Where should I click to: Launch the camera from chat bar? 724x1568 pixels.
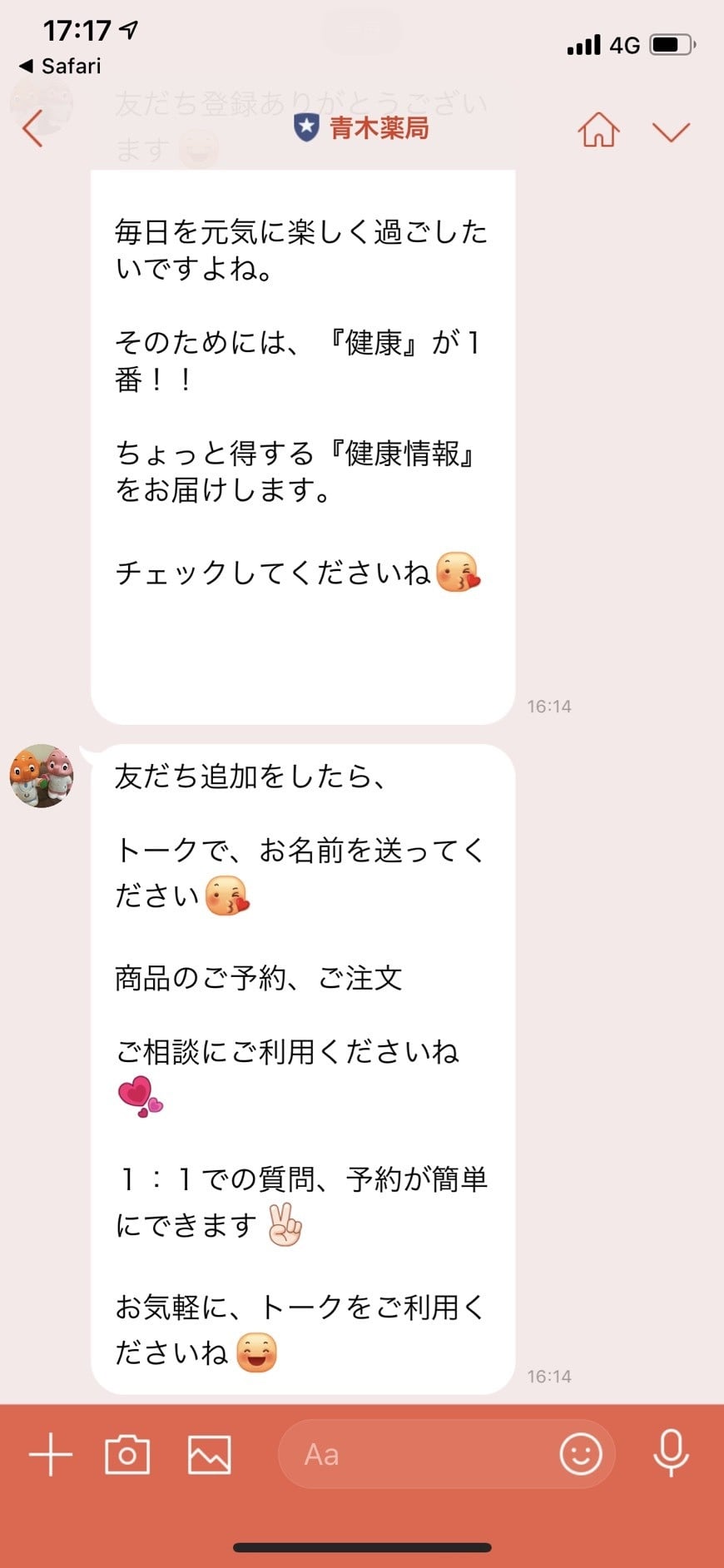(x=127, y=1454)
